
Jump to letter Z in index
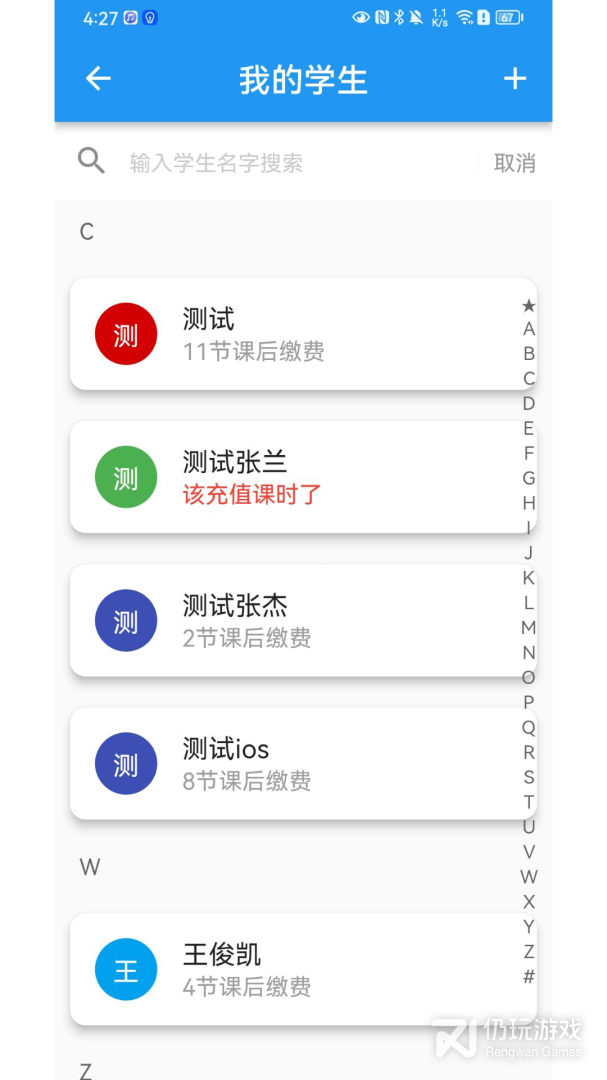click(529, 952)
